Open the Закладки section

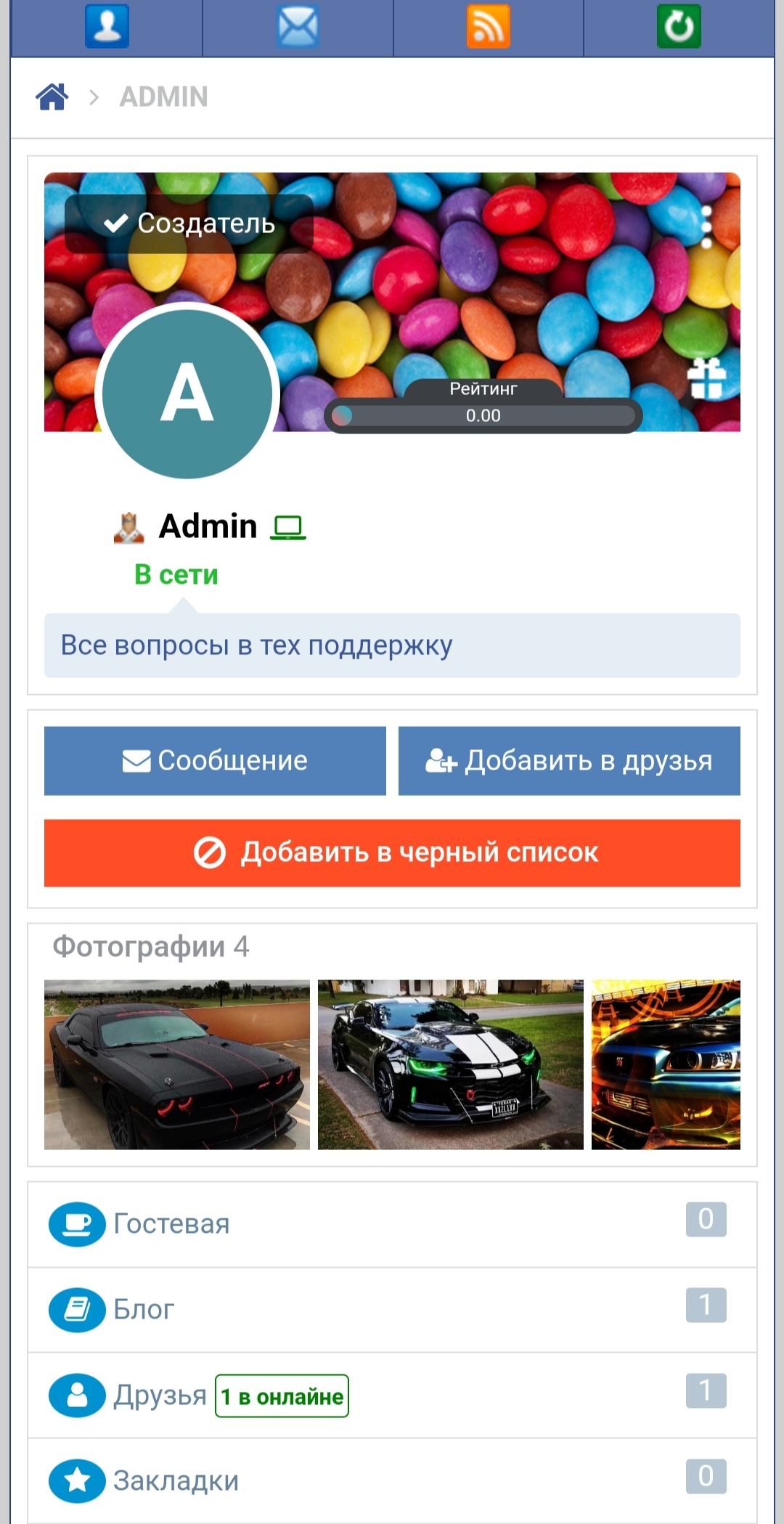click(176, 1481)
